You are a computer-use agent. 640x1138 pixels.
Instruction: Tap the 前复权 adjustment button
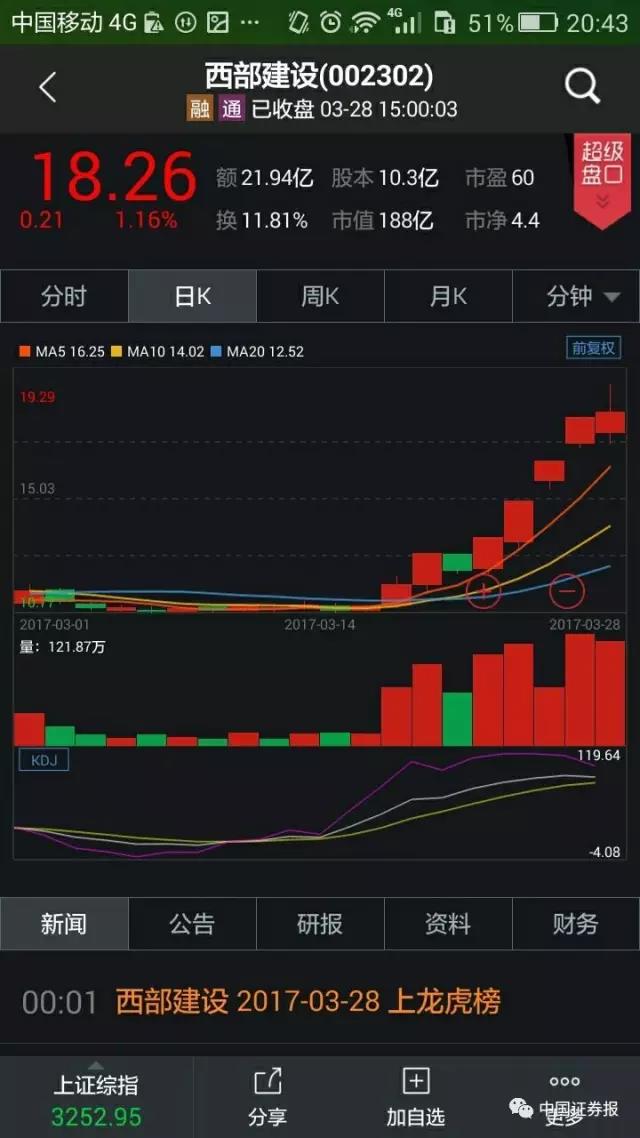pos(594,348)
